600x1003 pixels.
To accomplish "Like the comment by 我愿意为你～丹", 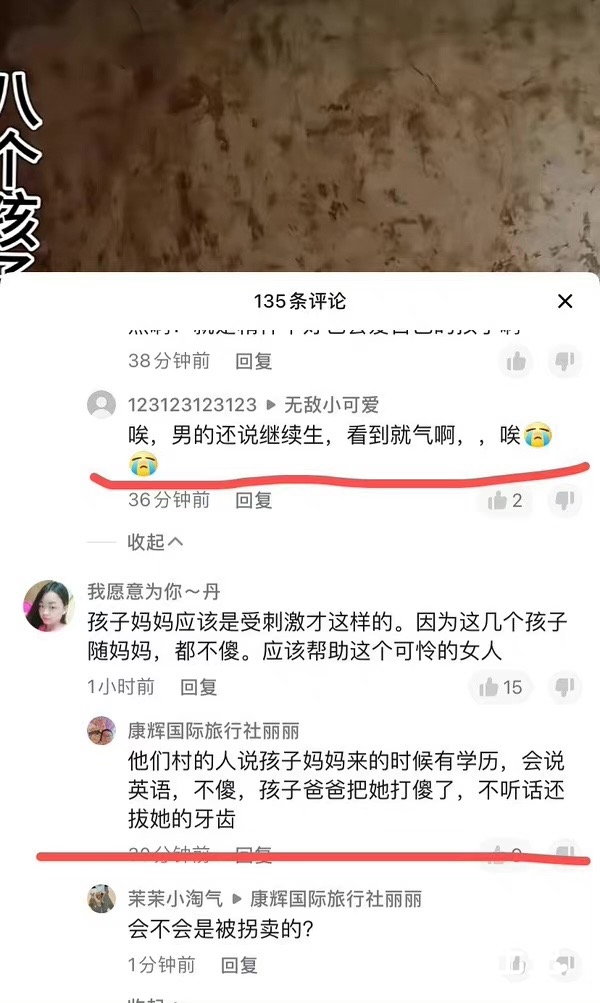I will tap(501, 687).
